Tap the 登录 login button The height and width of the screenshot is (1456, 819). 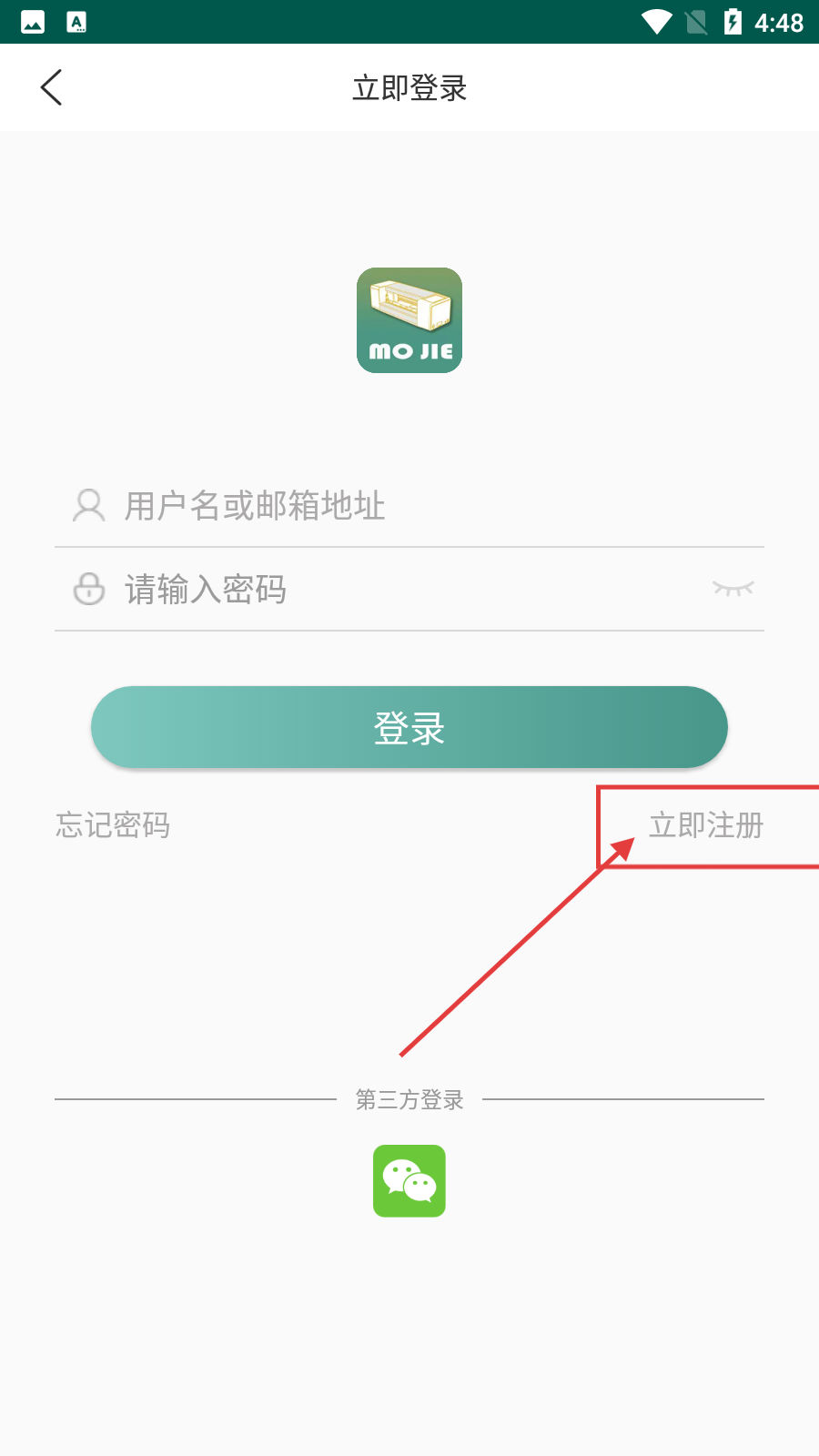pyautogui.click(x=409, y=728)
